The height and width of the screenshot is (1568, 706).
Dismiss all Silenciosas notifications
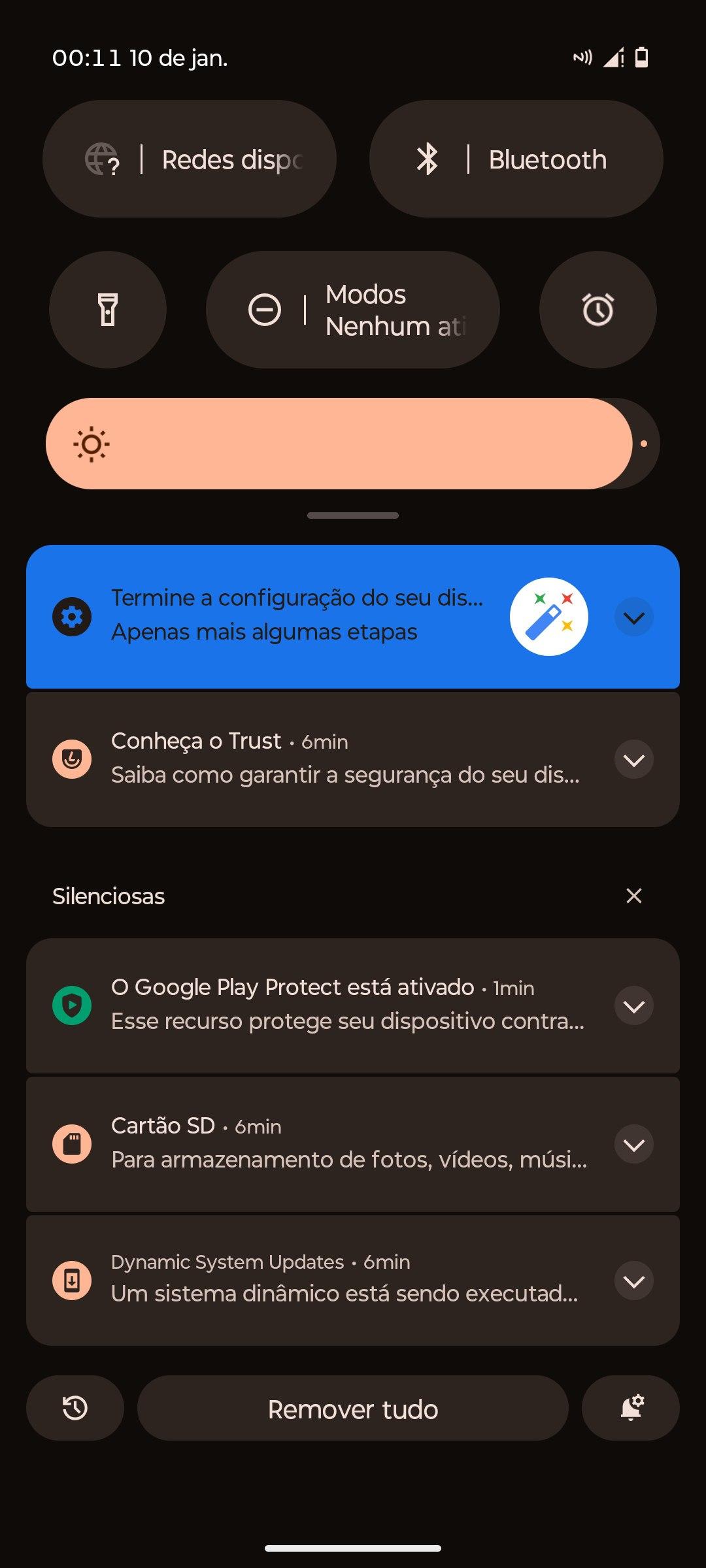coord(633,896)
